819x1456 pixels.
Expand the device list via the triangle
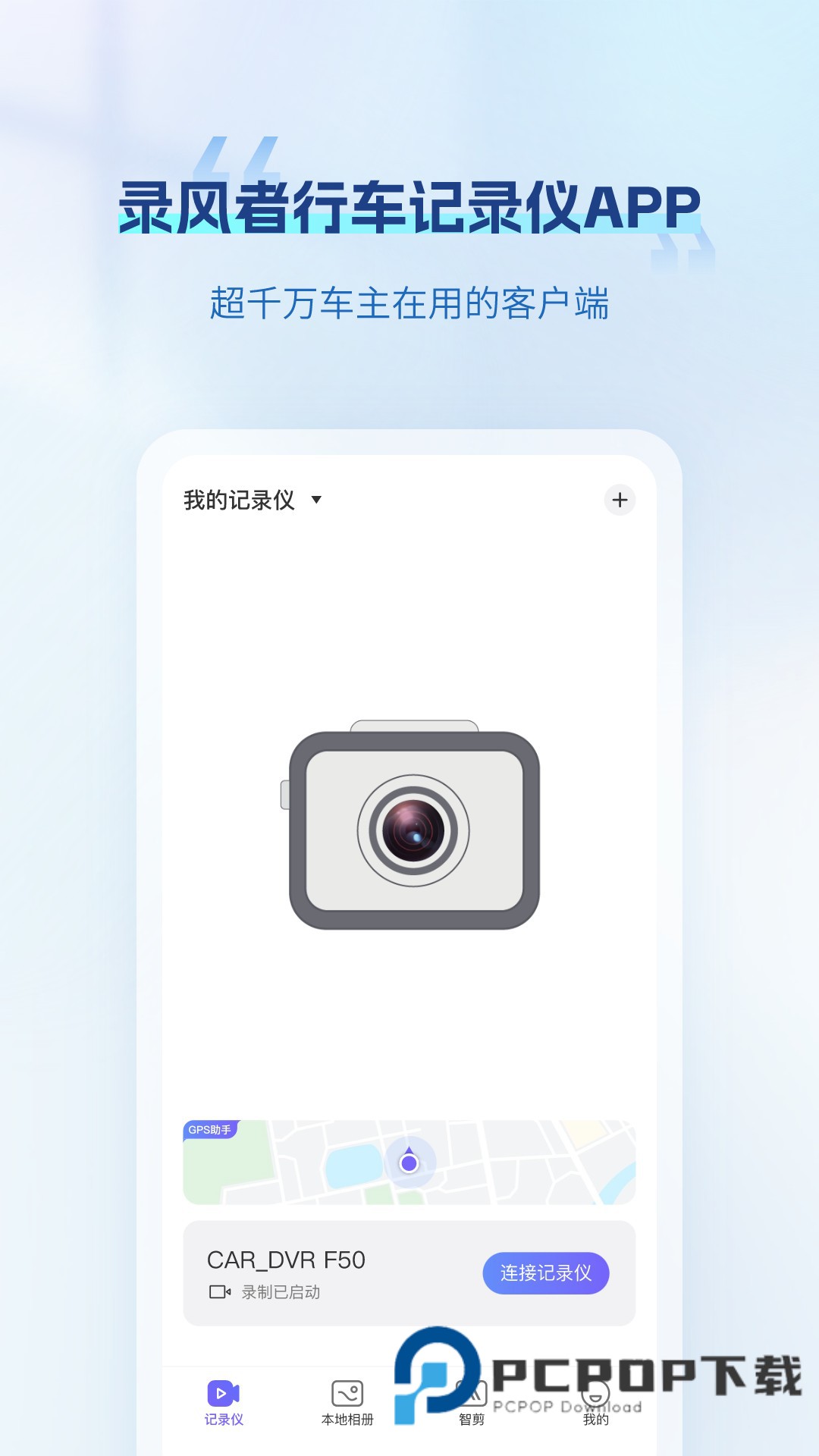[x=318, y=500]
